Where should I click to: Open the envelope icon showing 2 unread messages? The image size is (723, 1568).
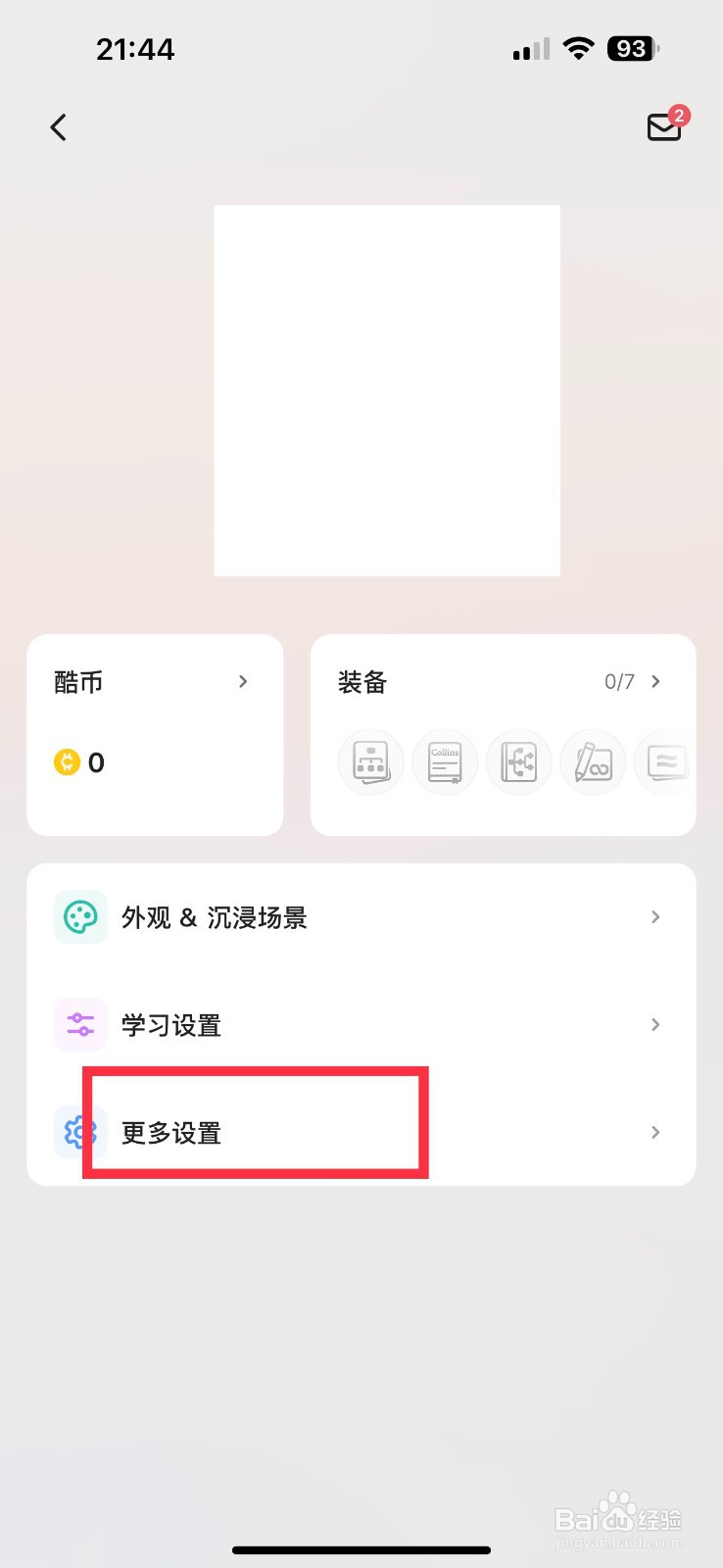tap(664, 126)
